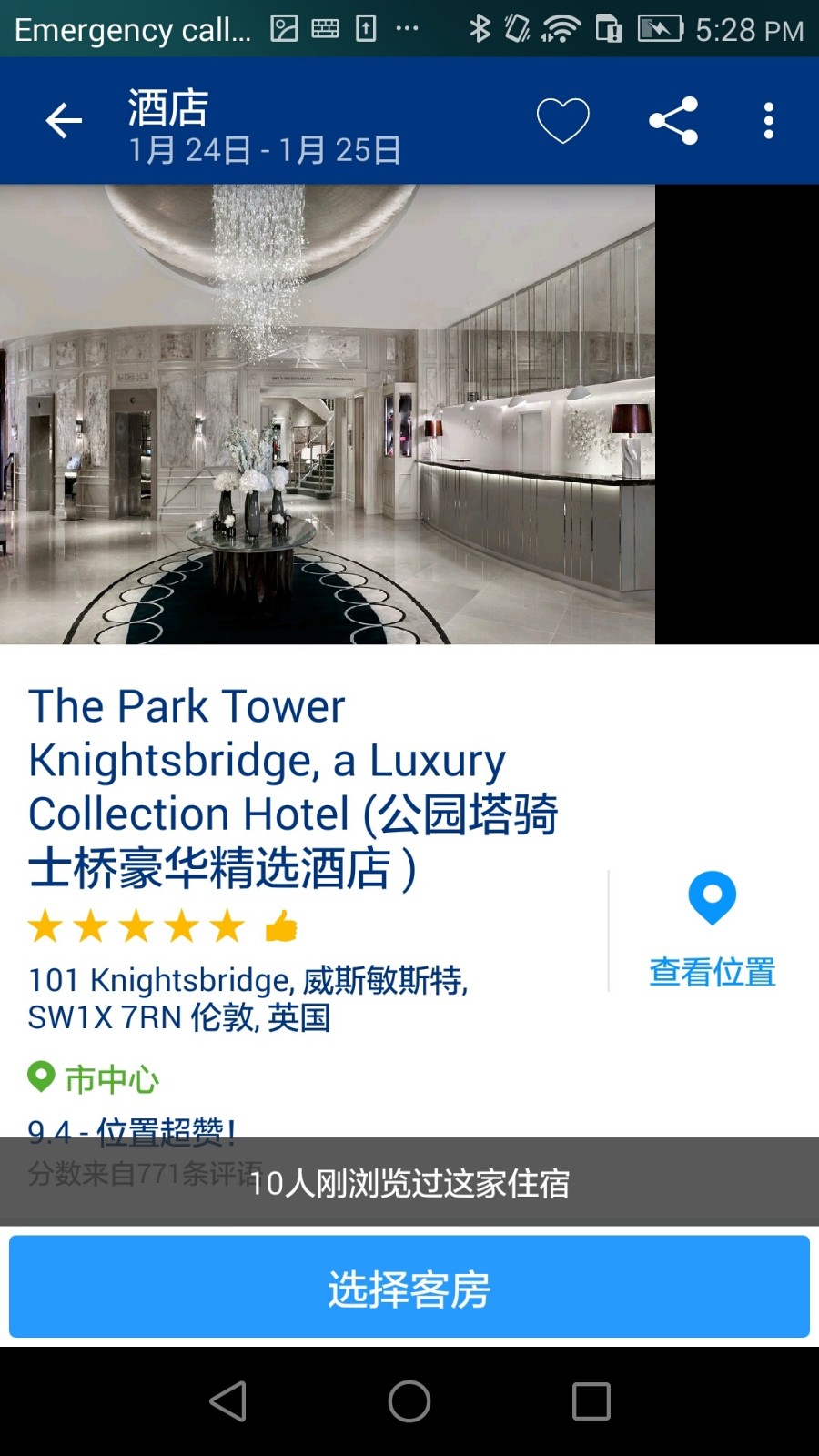
Task: Share this hotel listing
Action: [x=673, y=120]
